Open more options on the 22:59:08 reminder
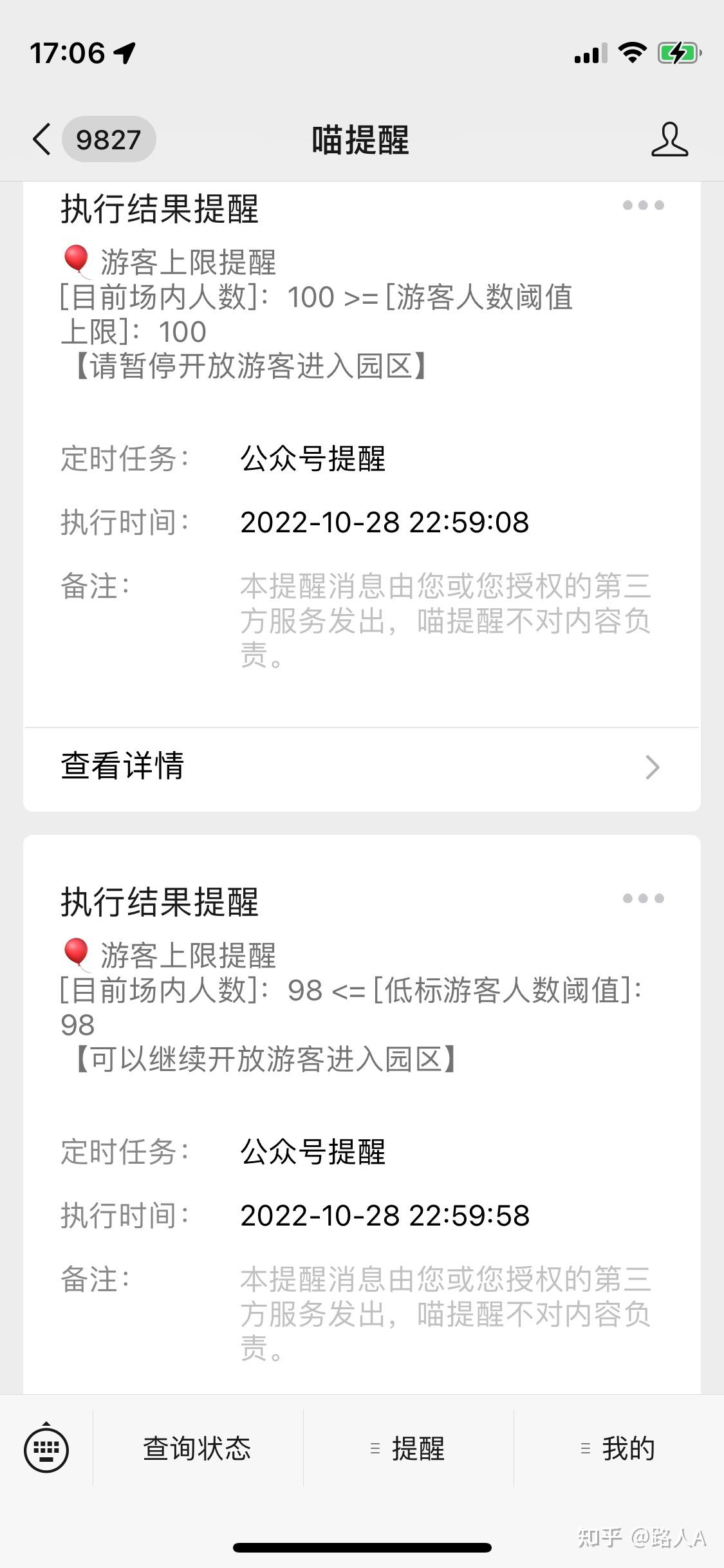The image size is (724, 1568). click(643, 205)
